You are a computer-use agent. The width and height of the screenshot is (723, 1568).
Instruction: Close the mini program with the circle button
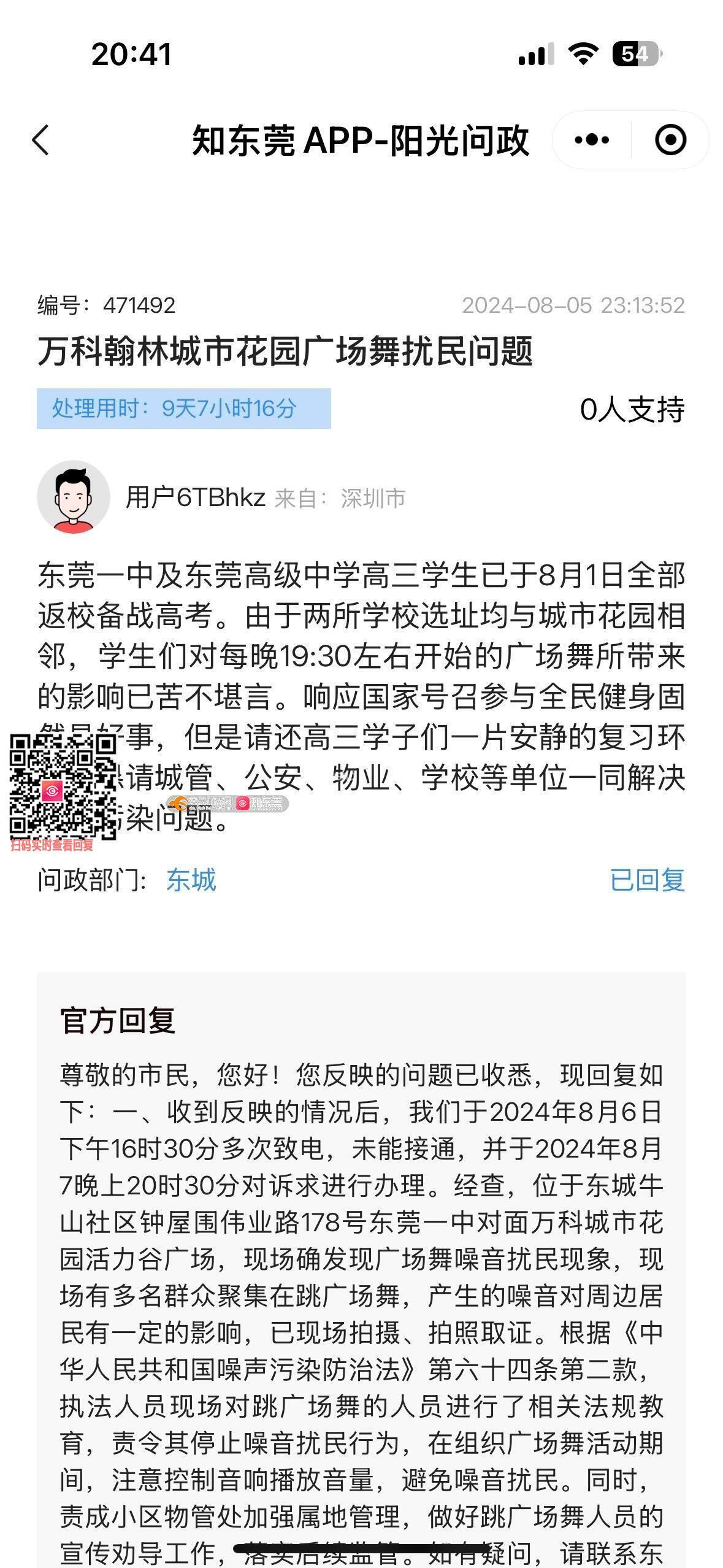[x=670, y=140]
